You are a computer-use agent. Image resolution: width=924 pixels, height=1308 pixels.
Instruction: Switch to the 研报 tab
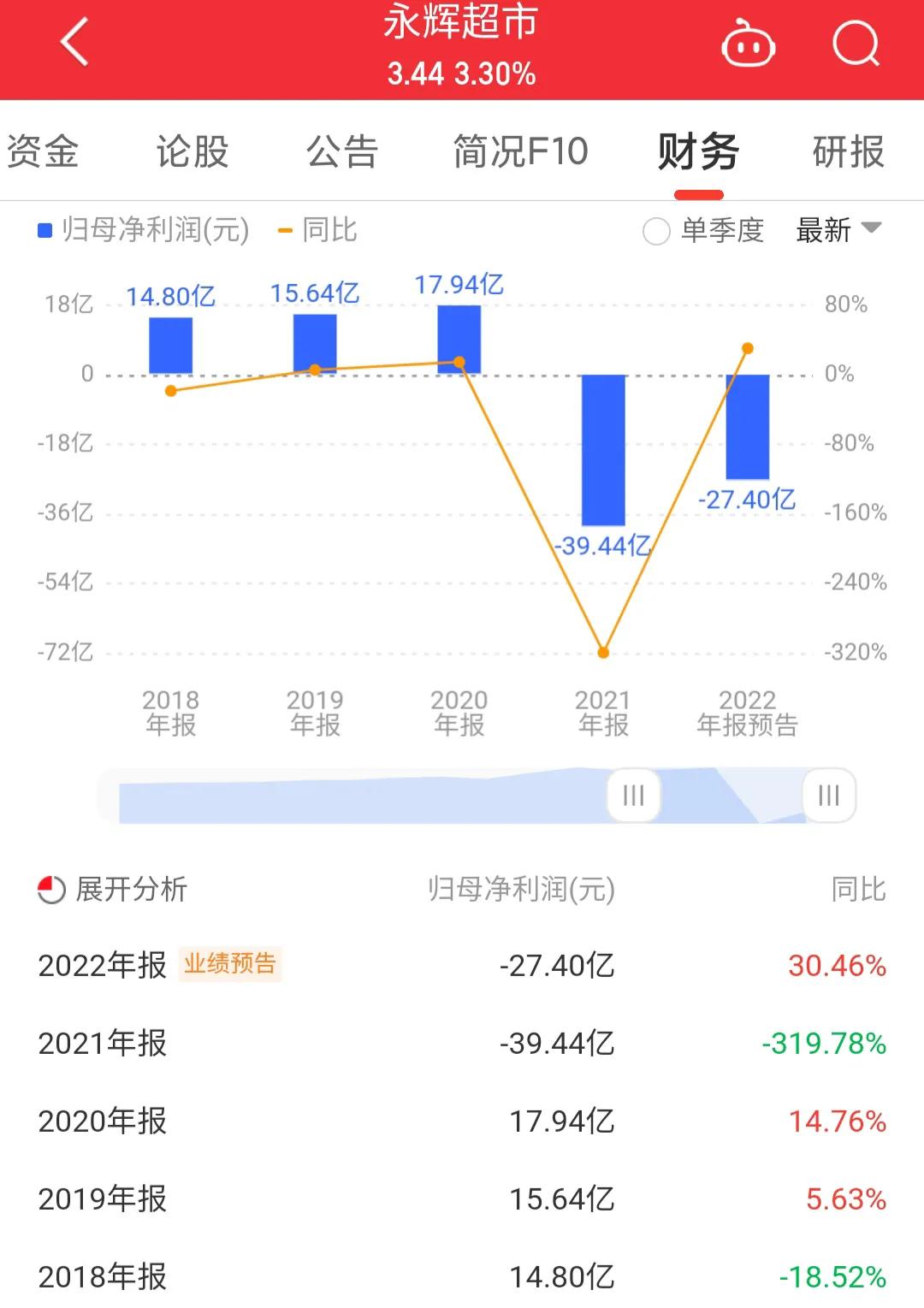(x=847, y=152)
